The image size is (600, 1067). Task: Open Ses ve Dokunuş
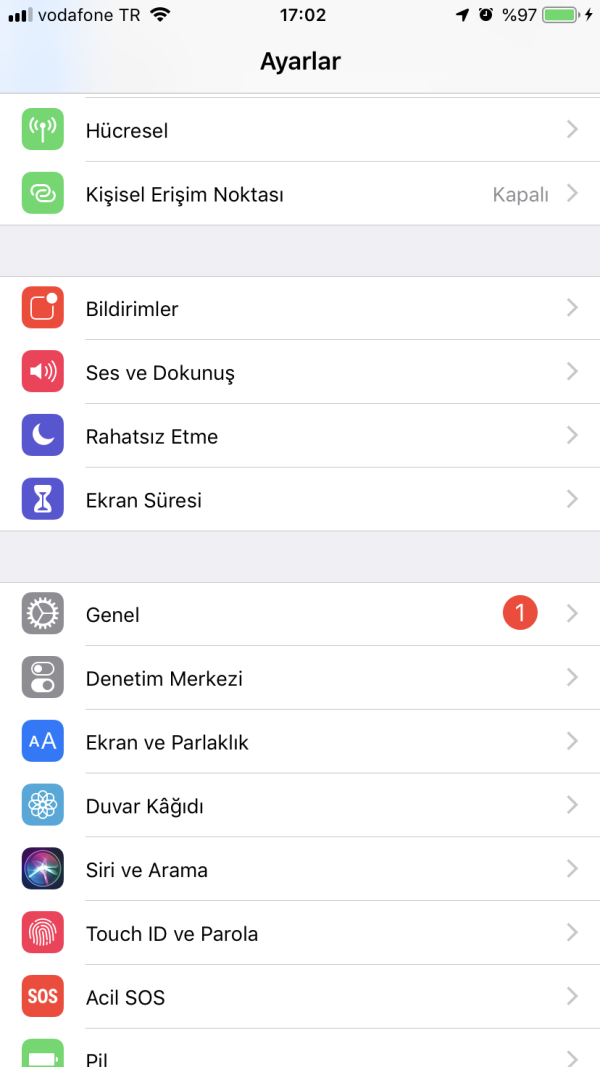click(x=300, y=373)
